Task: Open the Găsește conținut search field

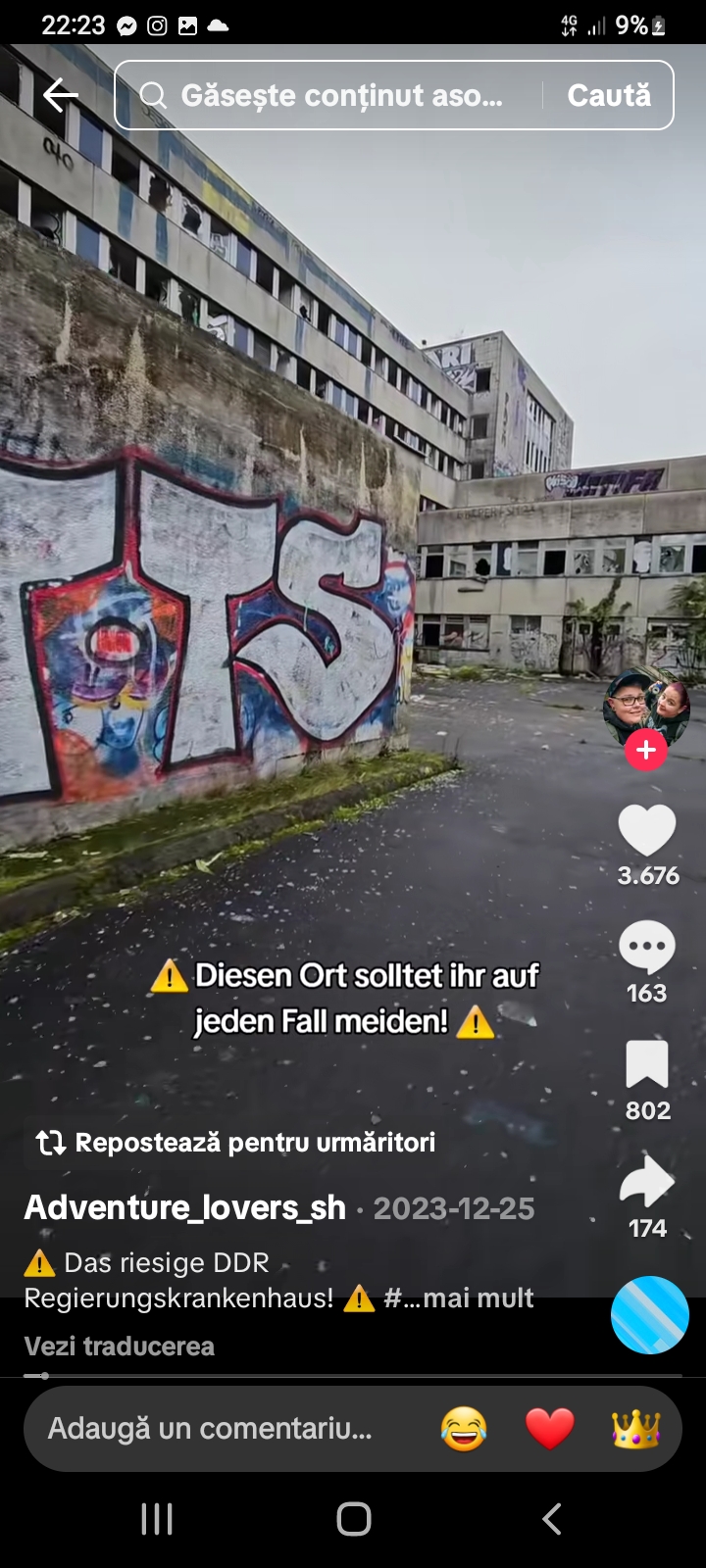Action: [333, 95]
